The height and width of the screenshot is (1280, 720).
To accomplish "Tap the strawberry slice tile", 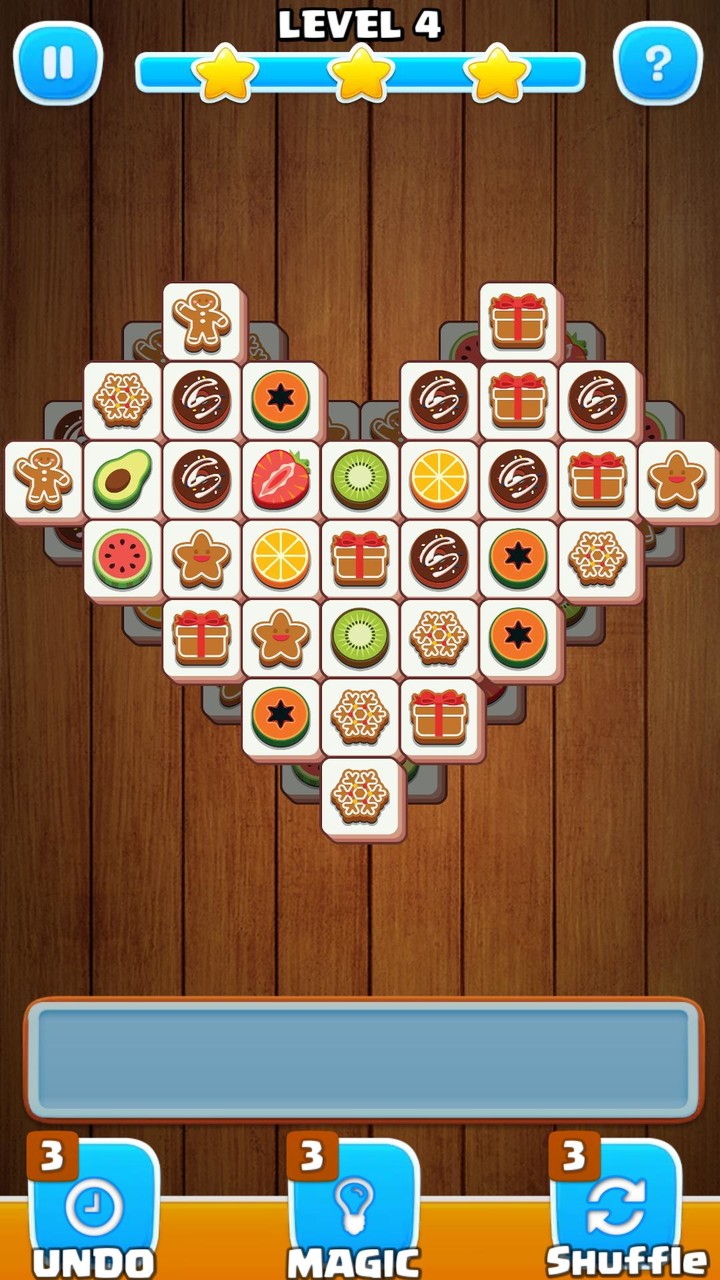I will coord(280,480).
